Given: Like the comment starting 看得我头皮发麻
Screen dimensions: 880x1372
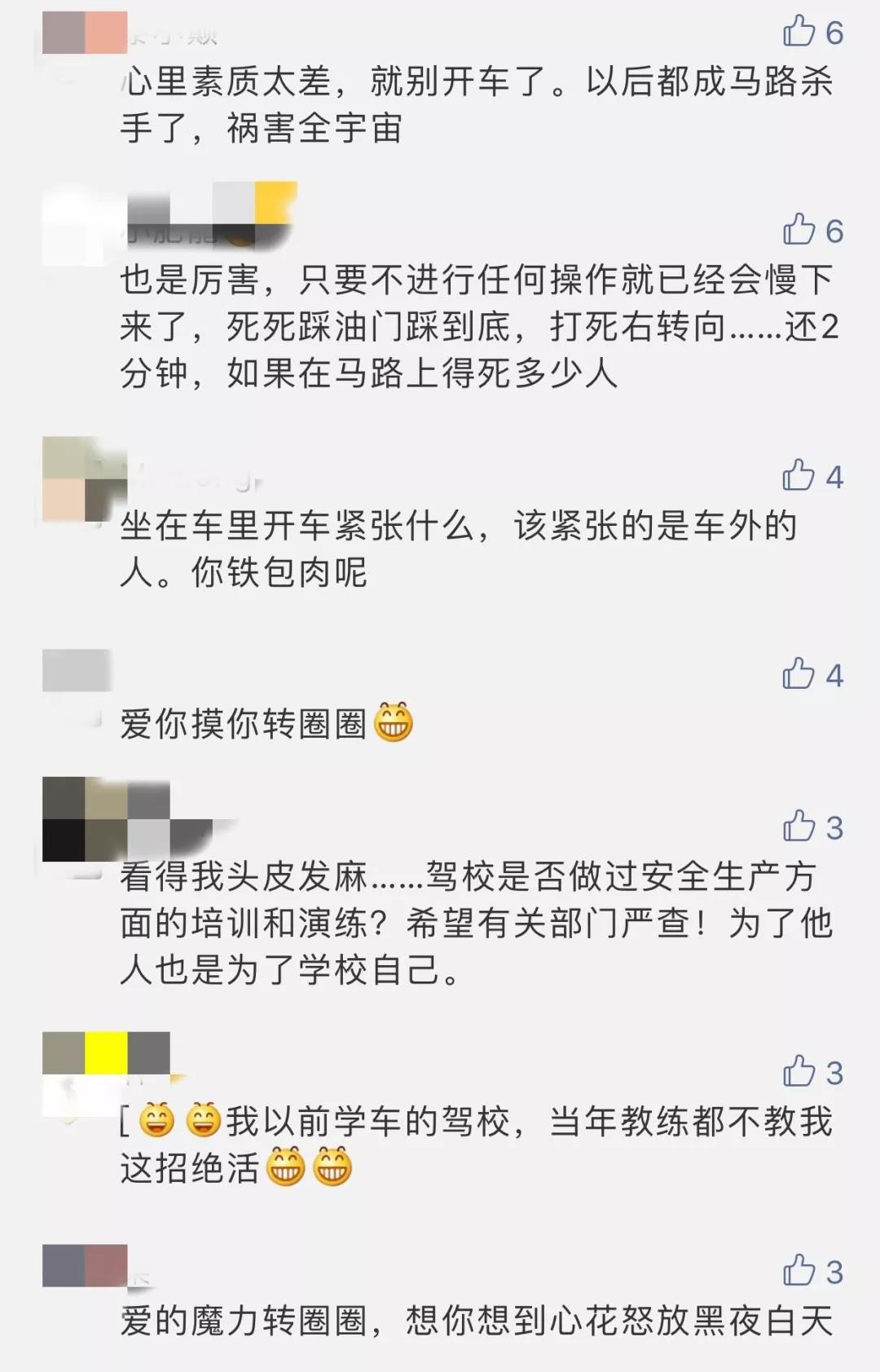Looking at the screenshot, I should [x=799, y=827].
